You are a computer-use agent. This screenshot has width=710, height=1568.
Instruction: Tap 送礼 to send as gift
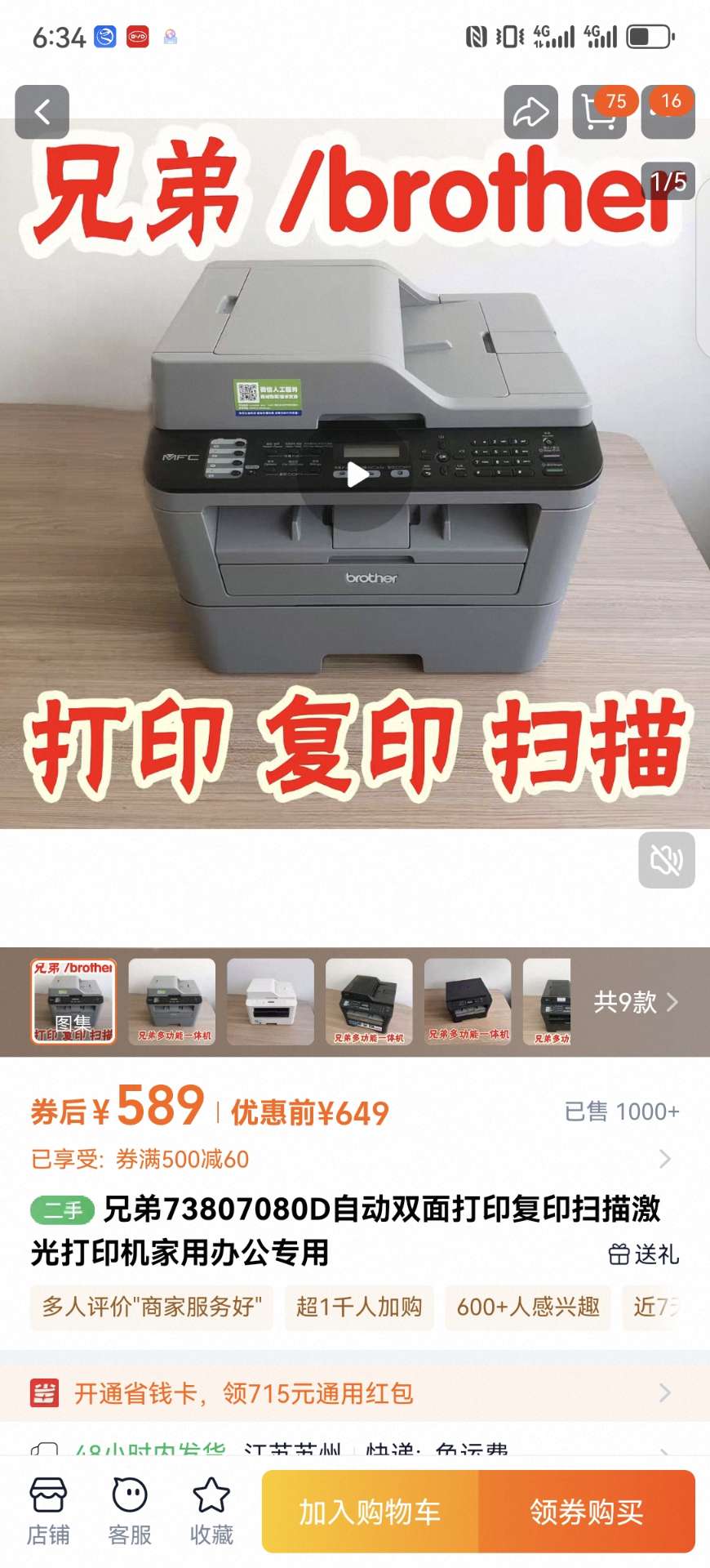(x=644, y=1254)
